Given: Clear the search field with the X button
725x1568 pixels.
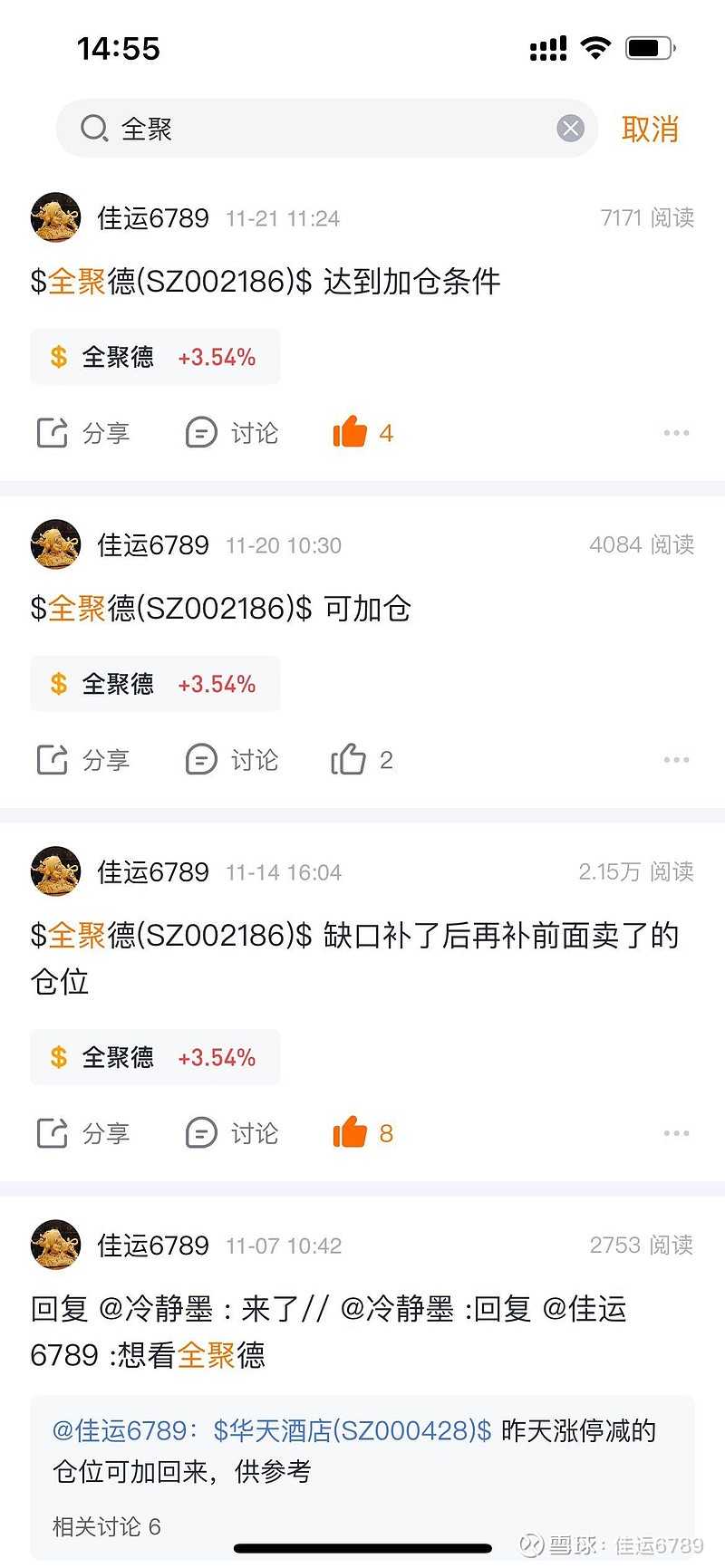Looking at the screenshot, I should point(570,129).
